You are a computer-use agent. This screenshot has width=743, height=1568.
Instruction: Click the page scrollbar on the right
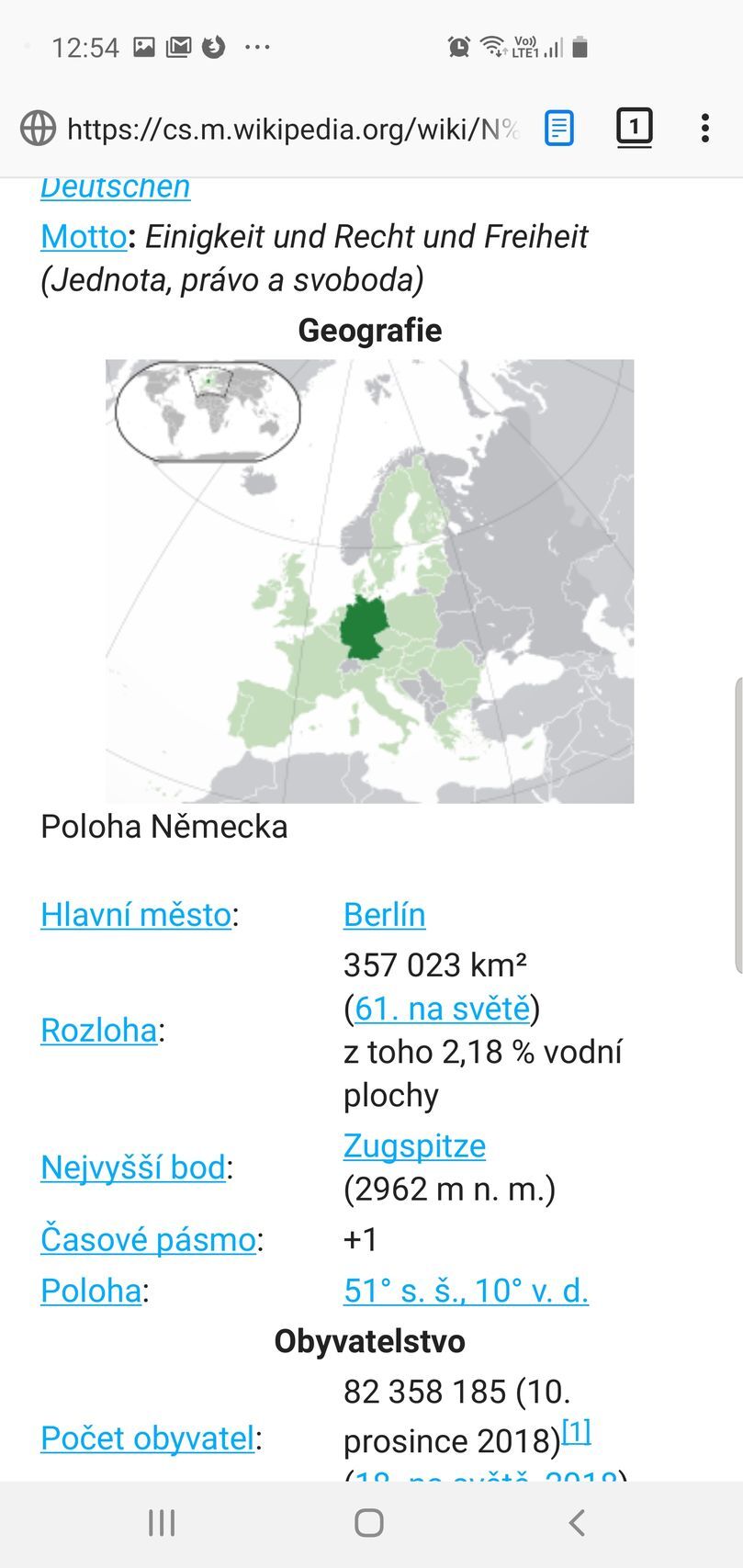point(737,822)
